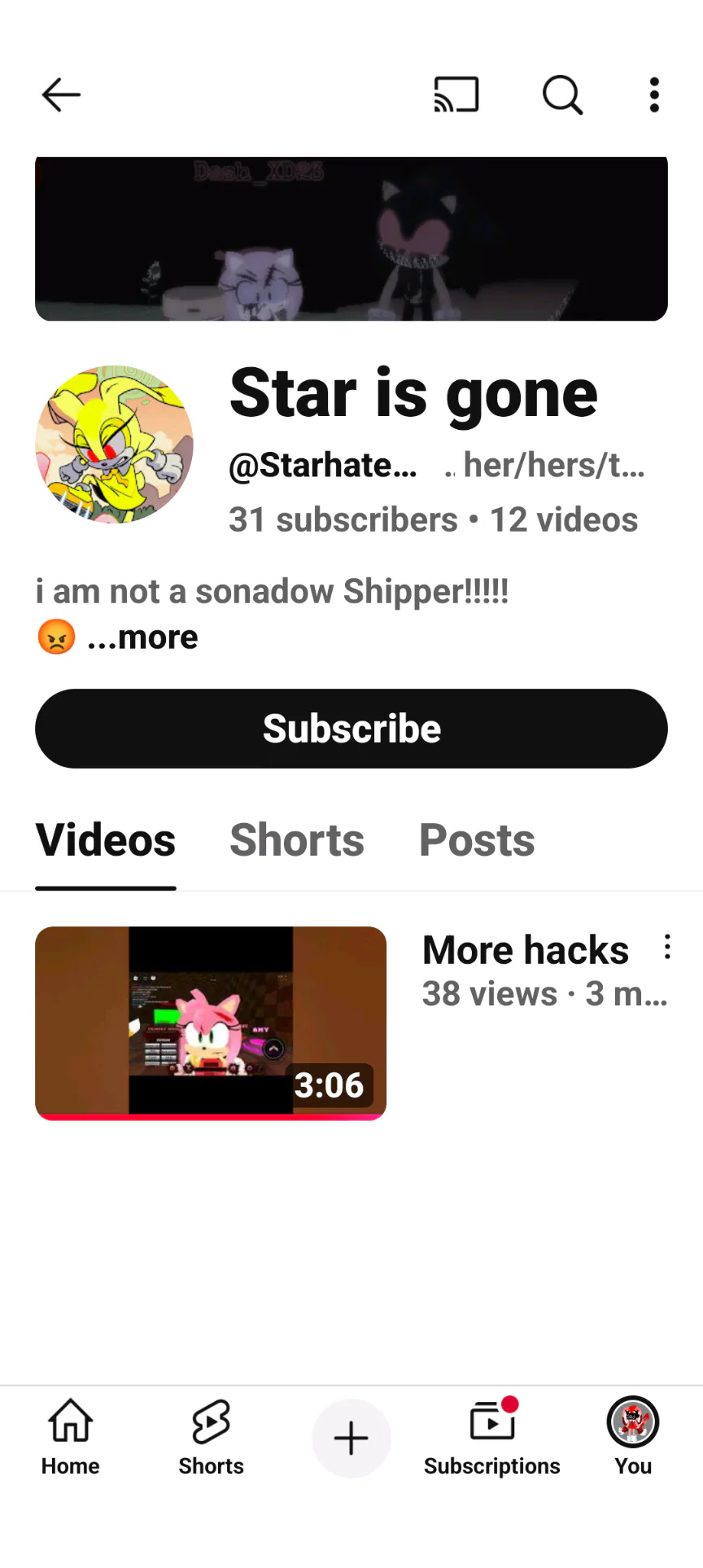Open options for More hacks video
The width and height of the screenshot is (703, 1568).
tap(667, 947)
